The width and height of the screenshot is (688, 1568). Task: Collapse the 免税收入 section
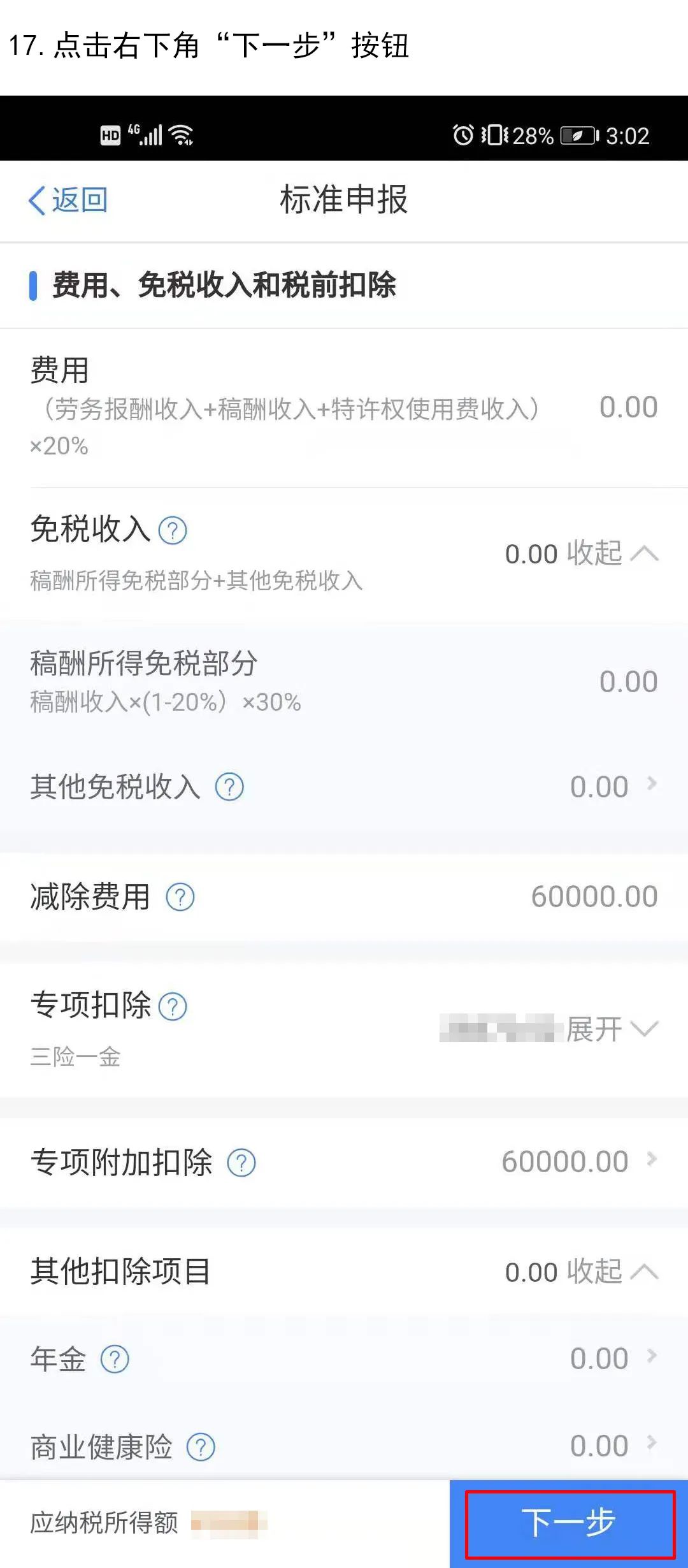coord(612,553)
